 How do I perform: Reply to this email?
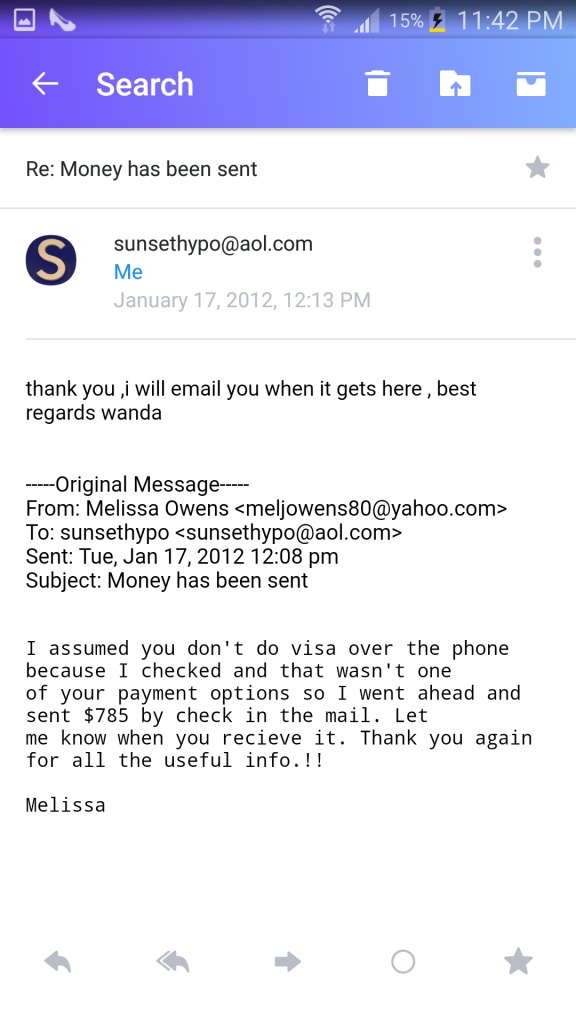tap(57, 962)
